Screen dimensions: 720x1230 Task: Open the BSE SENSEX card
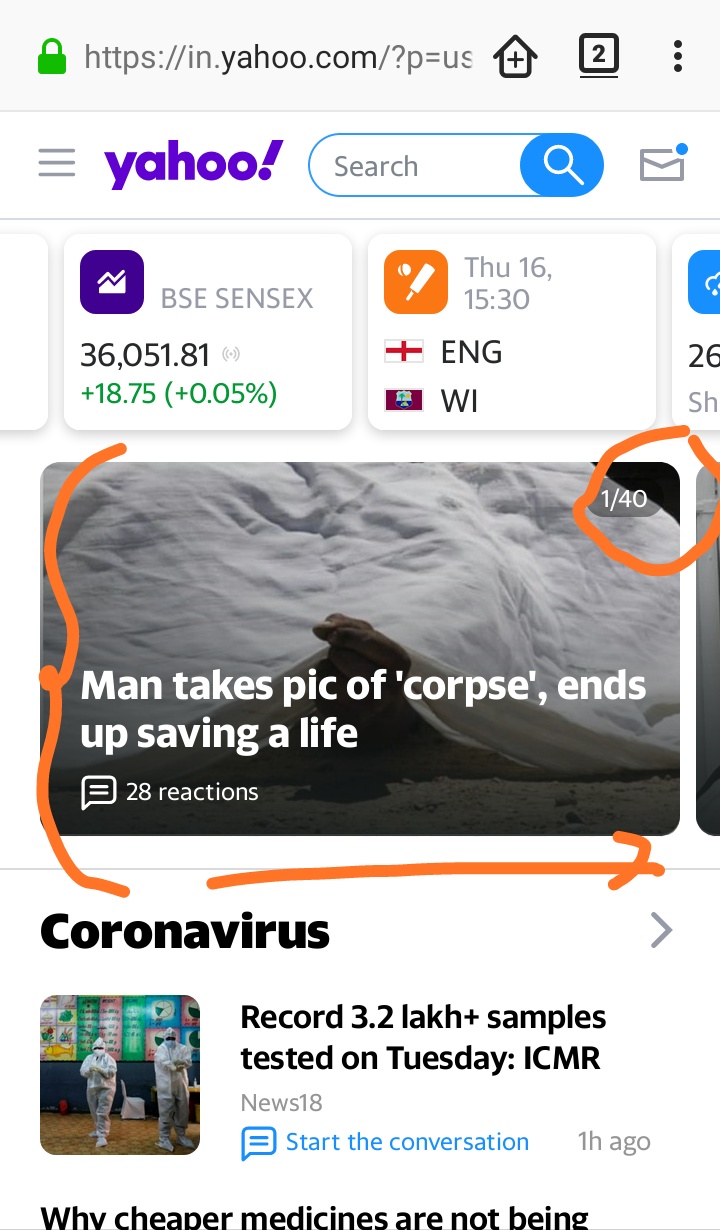point(208,332)
